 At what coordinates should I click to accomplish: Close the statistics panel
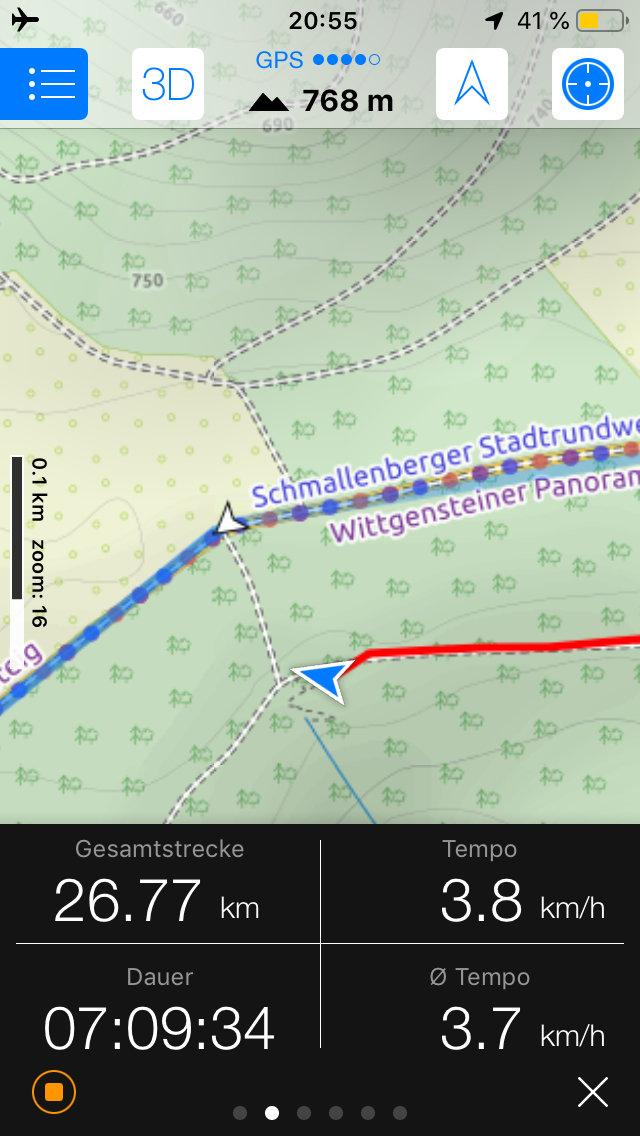[x=593, y=1092]
